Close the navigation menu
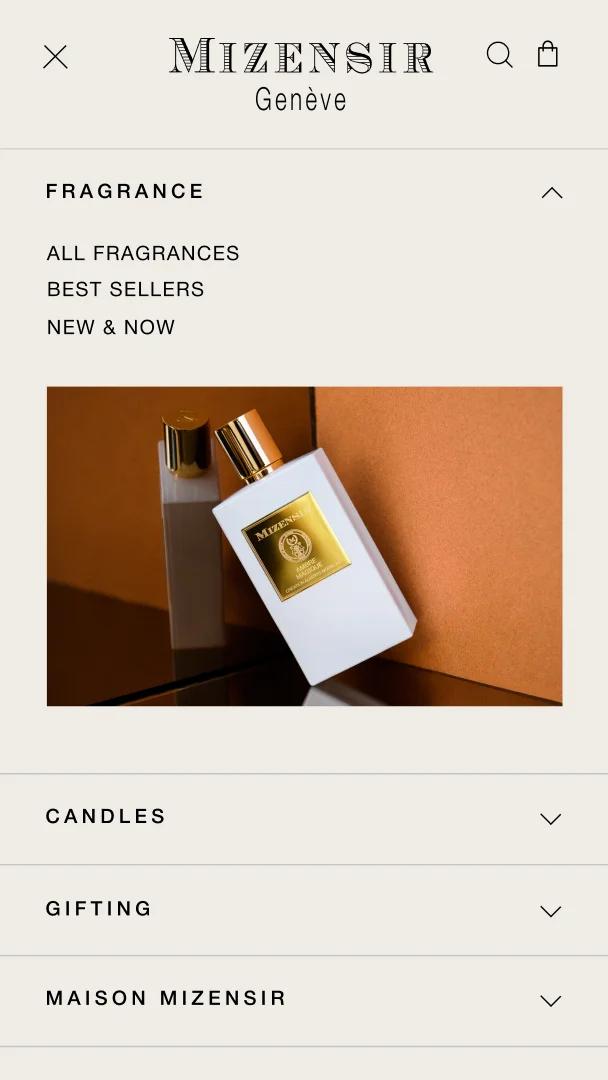The height and width of the screenshot is (1080, 608). pyautogui.click(x=55, y=57)
